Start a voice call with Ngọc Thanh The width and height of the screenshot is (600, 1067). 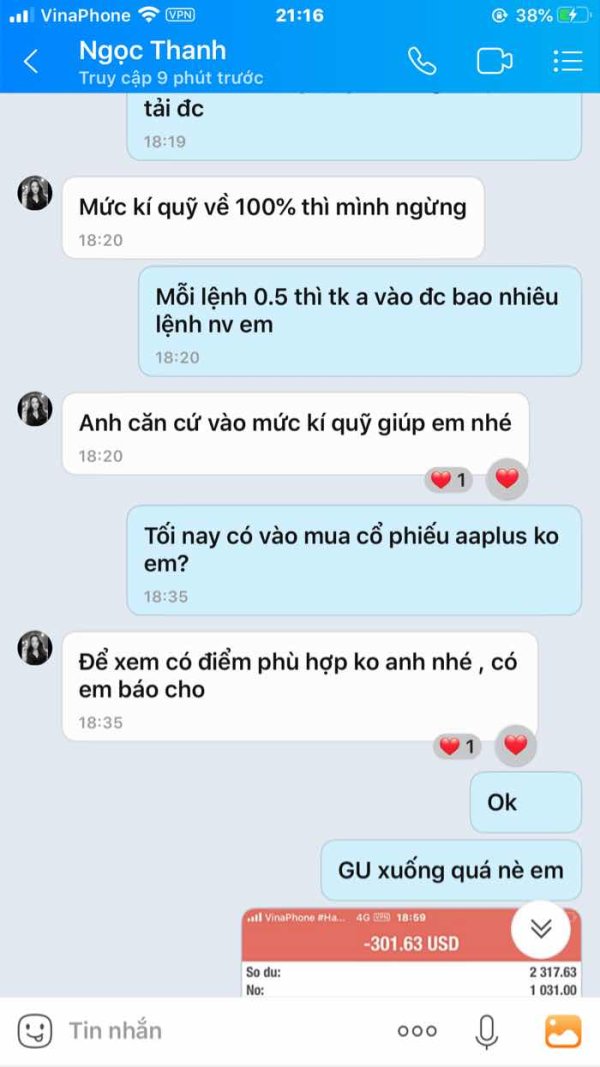click(422, 61)
